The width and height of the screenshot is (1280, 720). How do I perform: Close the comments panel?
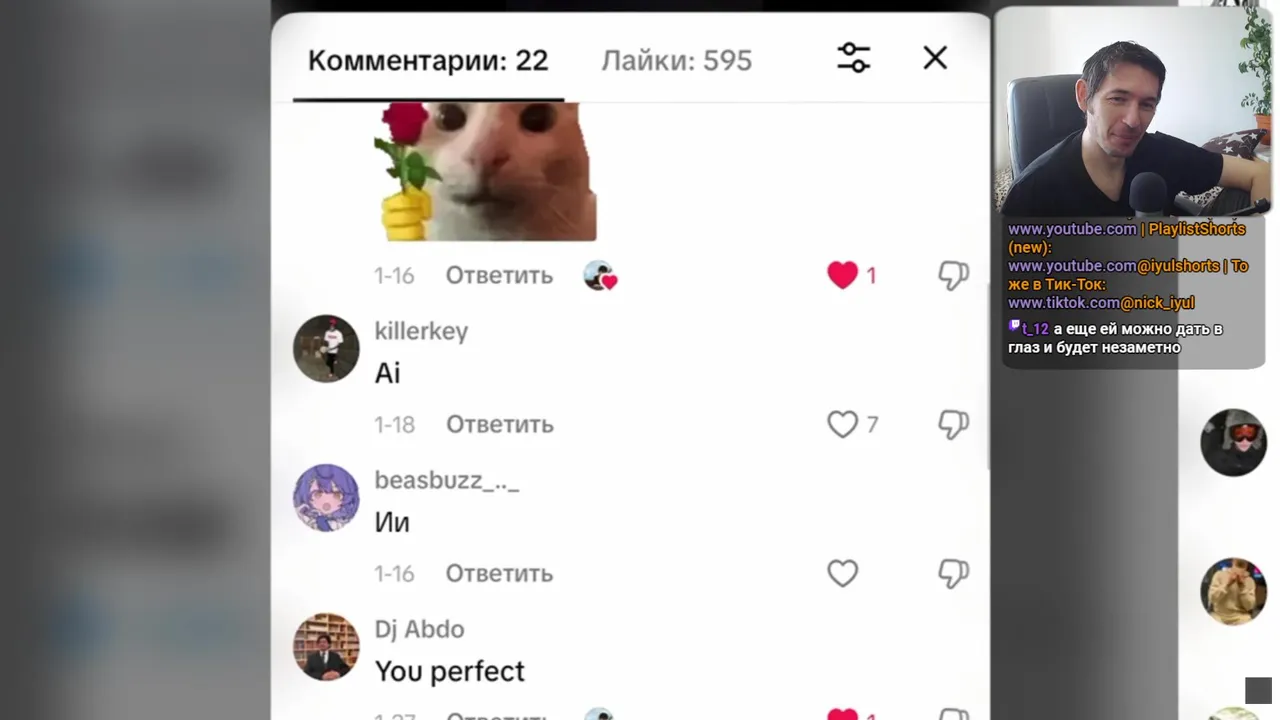935,58
